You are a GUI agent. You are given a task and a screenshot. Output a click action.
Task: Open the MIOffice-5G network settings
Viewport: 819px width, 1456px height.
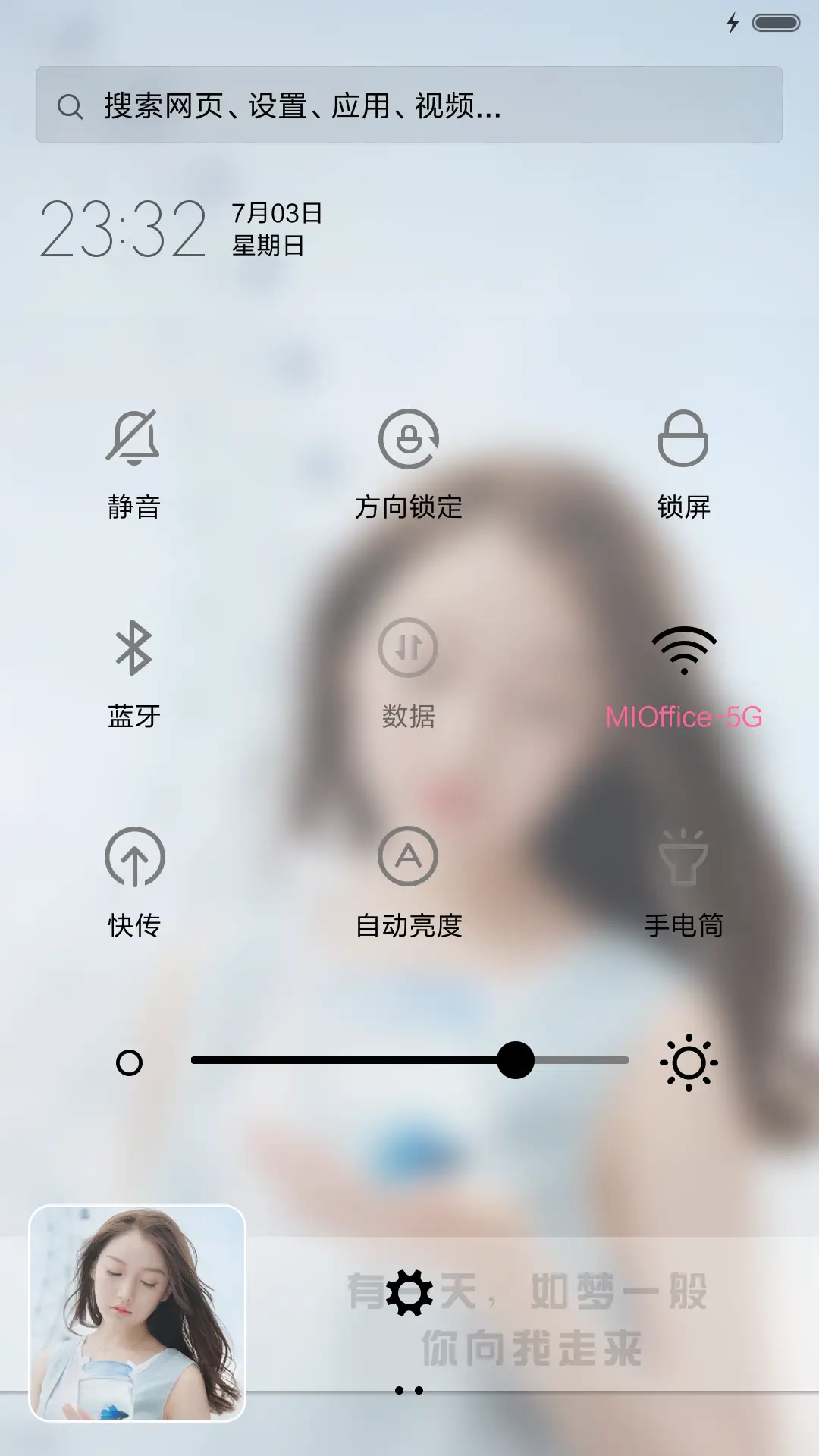pyautogui.click(x=685, y=717)
